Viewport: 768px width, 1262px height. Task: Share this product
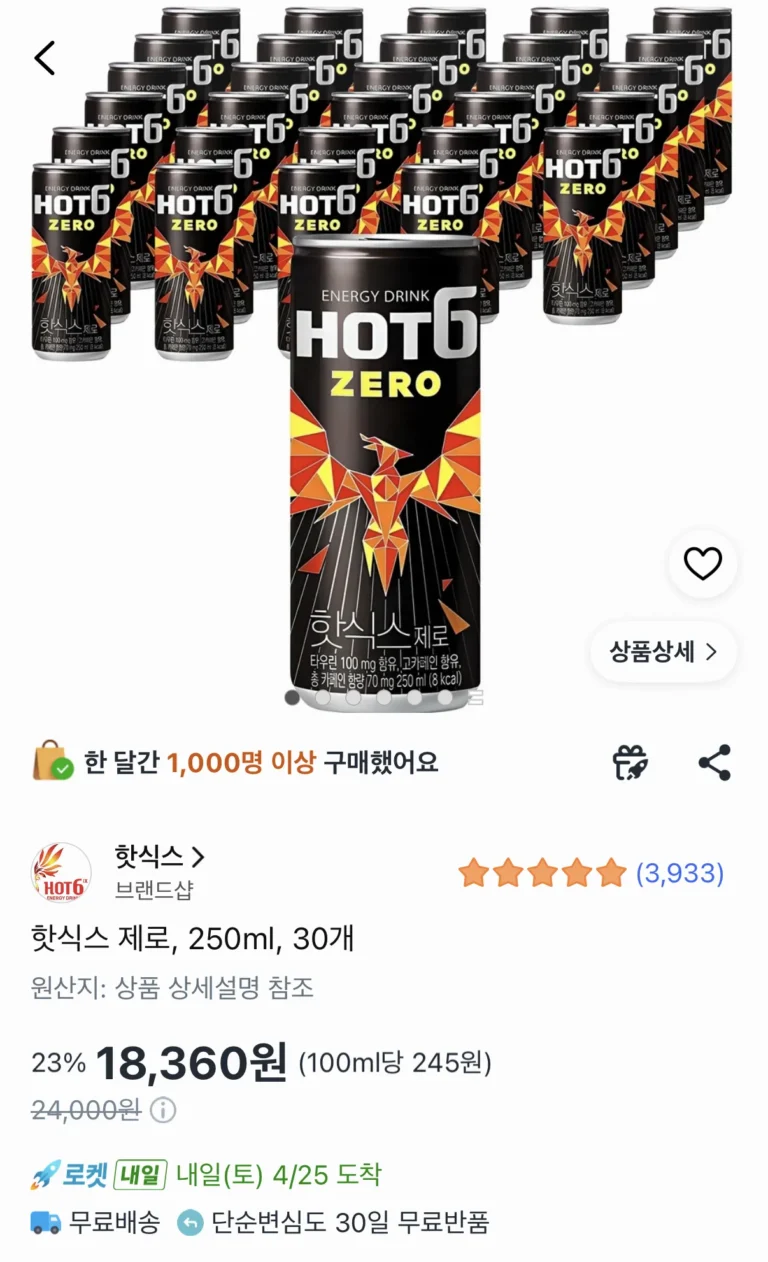714,763
